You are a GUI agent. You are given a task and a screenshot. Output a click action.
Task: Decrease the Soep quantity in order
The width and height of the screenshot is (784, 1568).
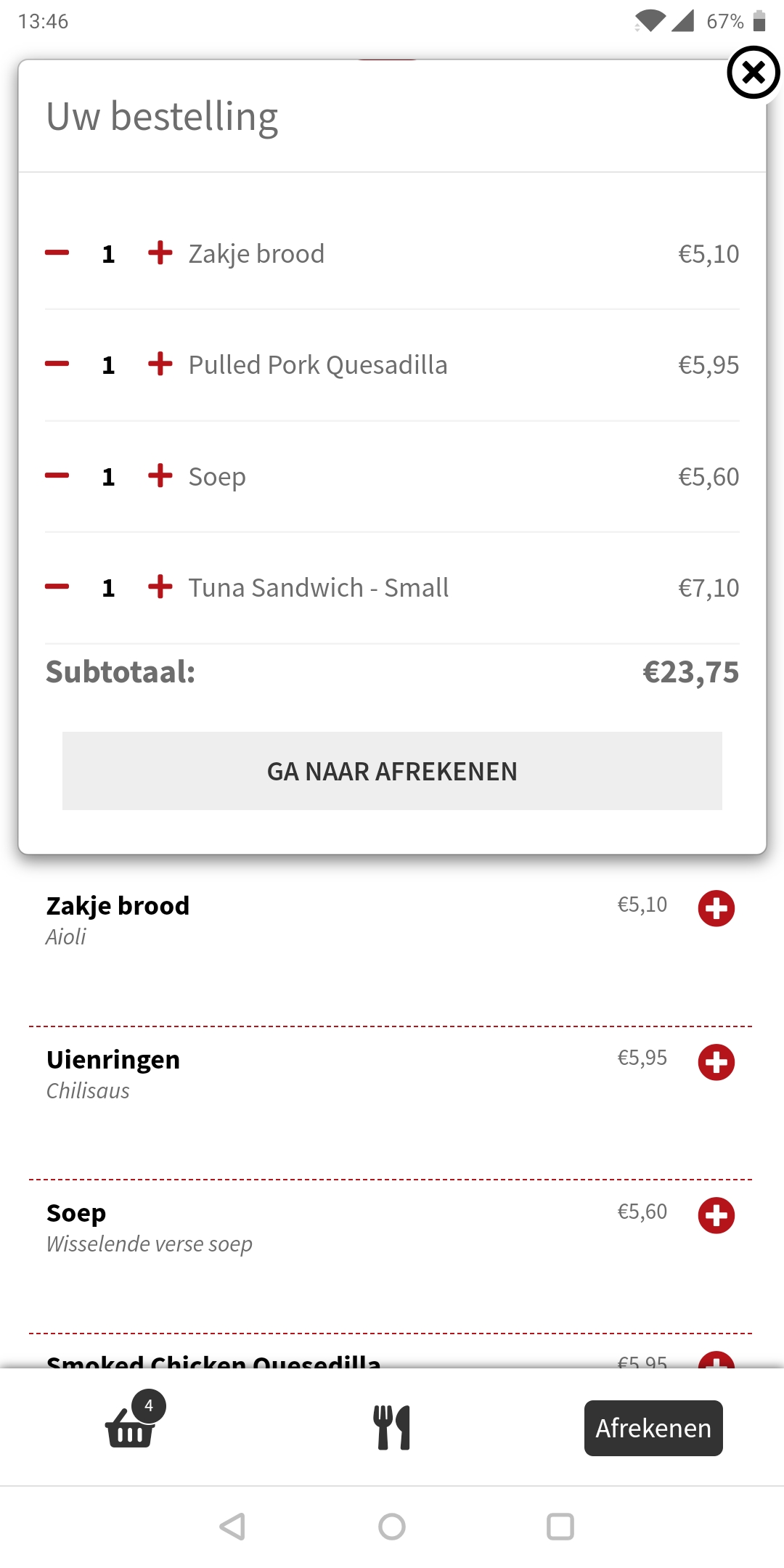[57, 476]
